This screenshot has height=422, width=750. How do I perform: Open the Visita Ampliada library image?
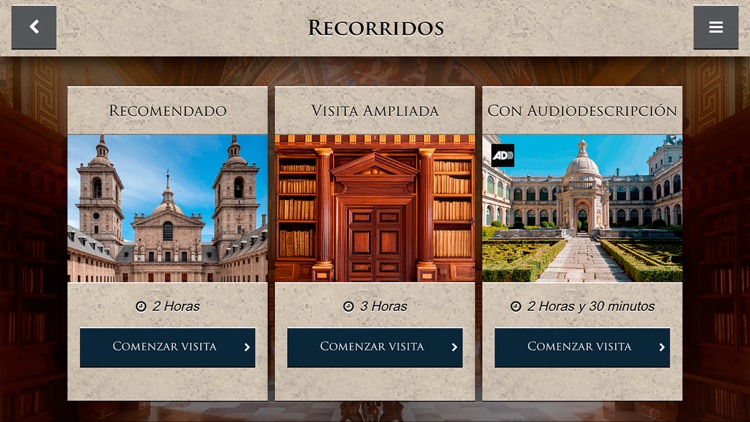click(x=375, y=208)
